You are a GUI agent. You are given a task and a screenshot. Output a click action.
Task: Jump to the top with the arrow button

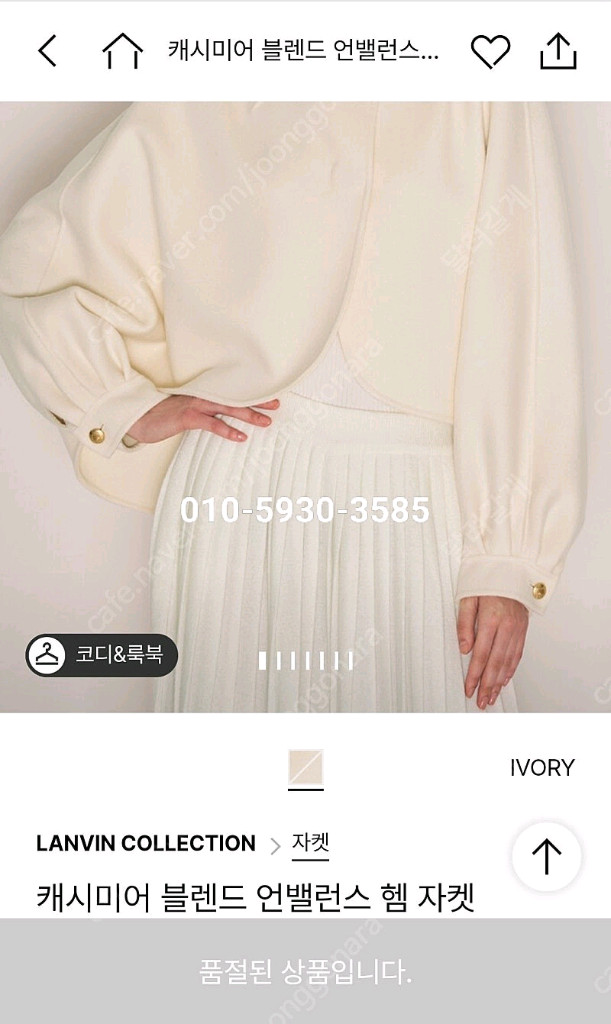click(x=546, y=856)
